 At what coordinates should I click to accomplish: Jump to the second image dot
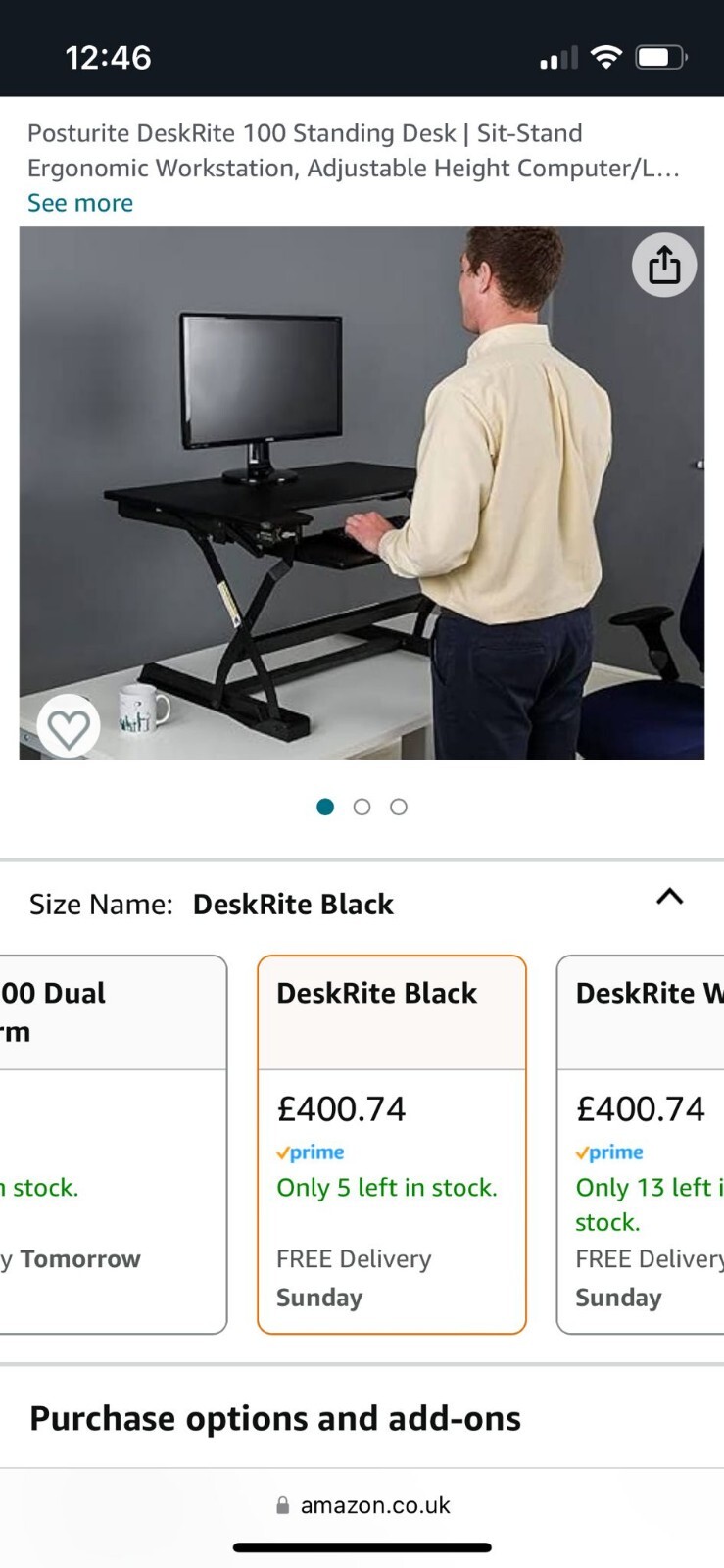(362, 807)
